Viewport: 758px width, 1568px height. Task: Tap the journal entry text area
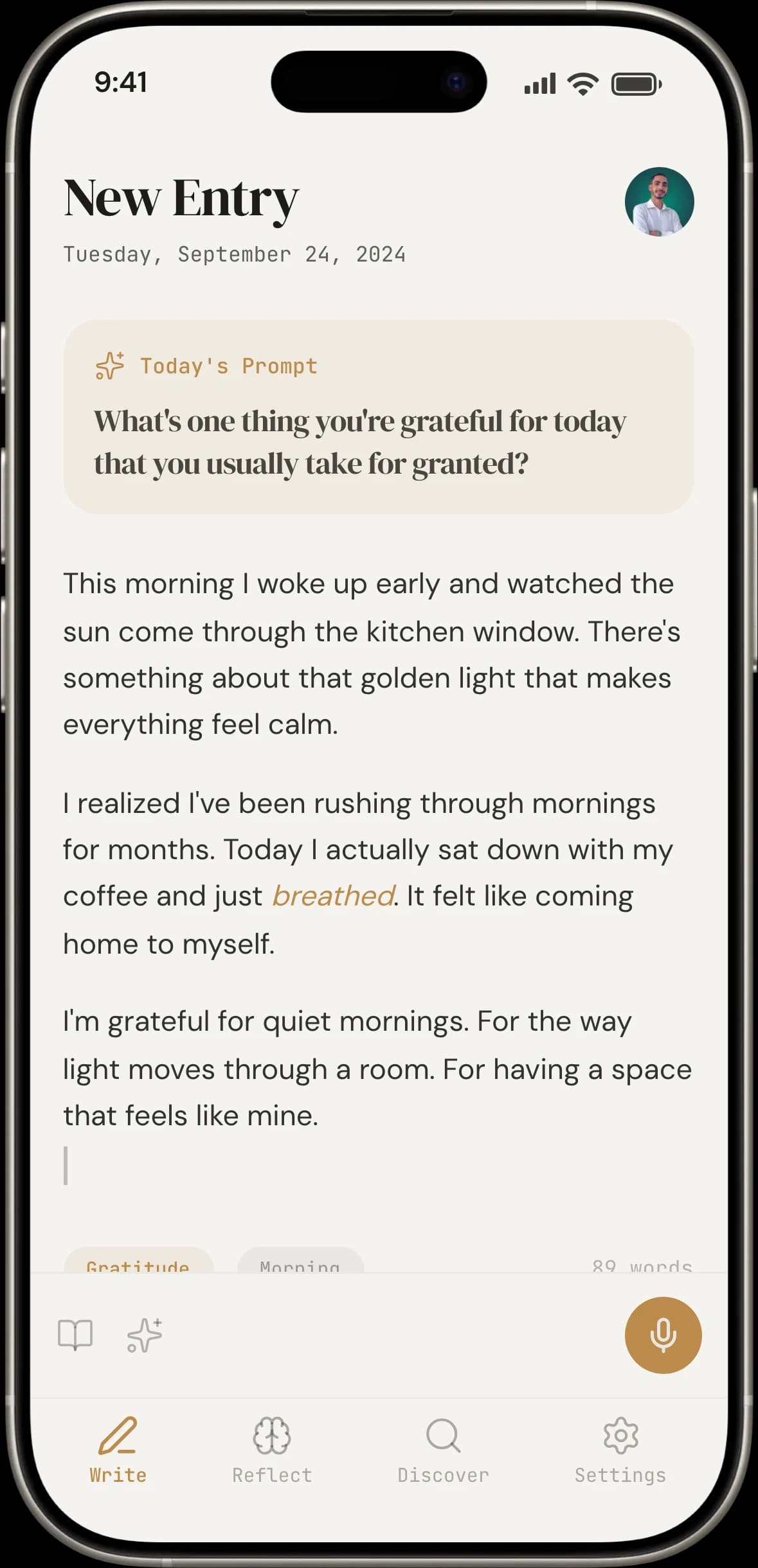click(378, 848)
